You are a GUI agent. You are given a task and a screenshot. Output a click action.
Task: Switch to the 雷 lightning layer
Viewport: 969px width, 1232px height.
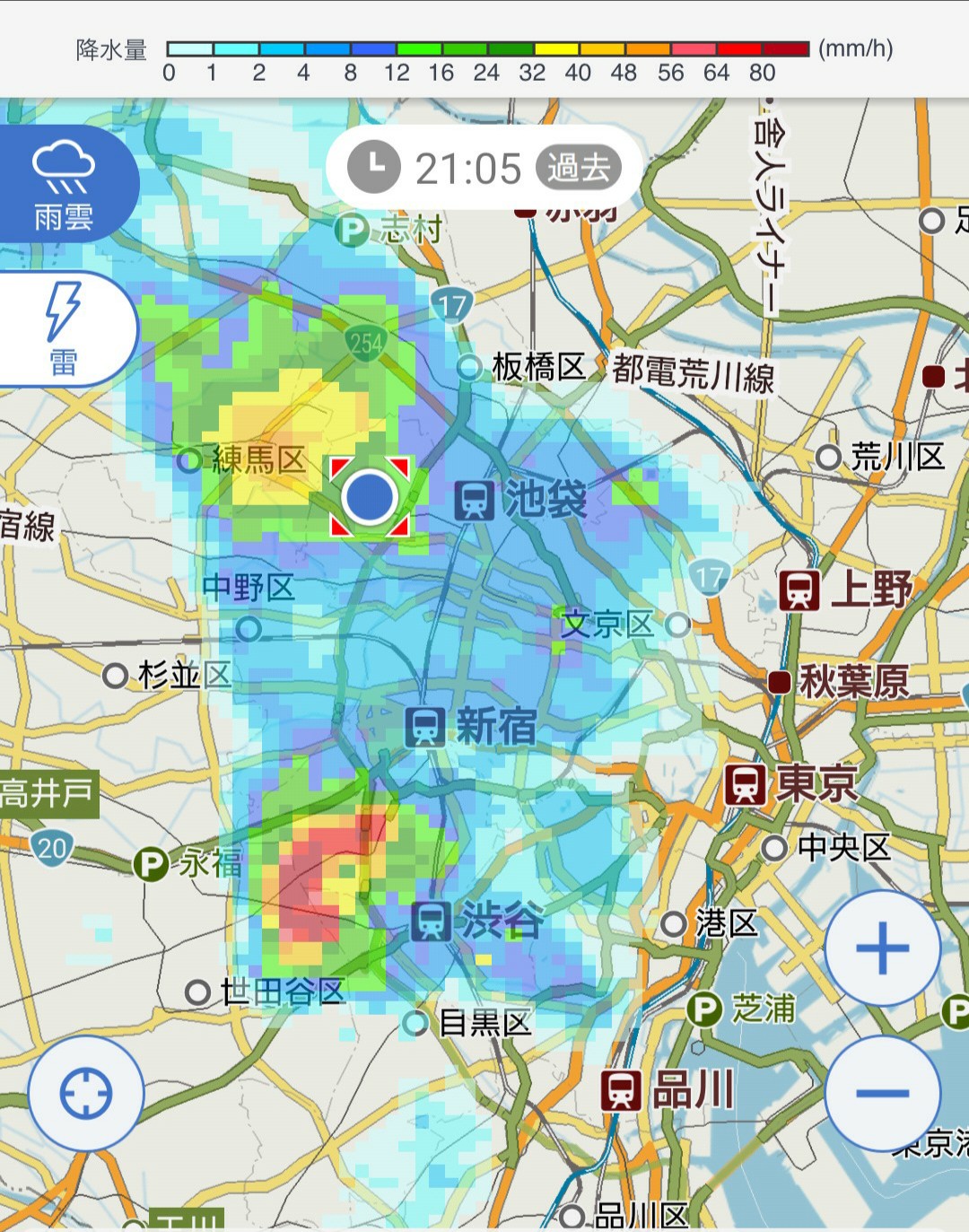(x=63, y=329)
